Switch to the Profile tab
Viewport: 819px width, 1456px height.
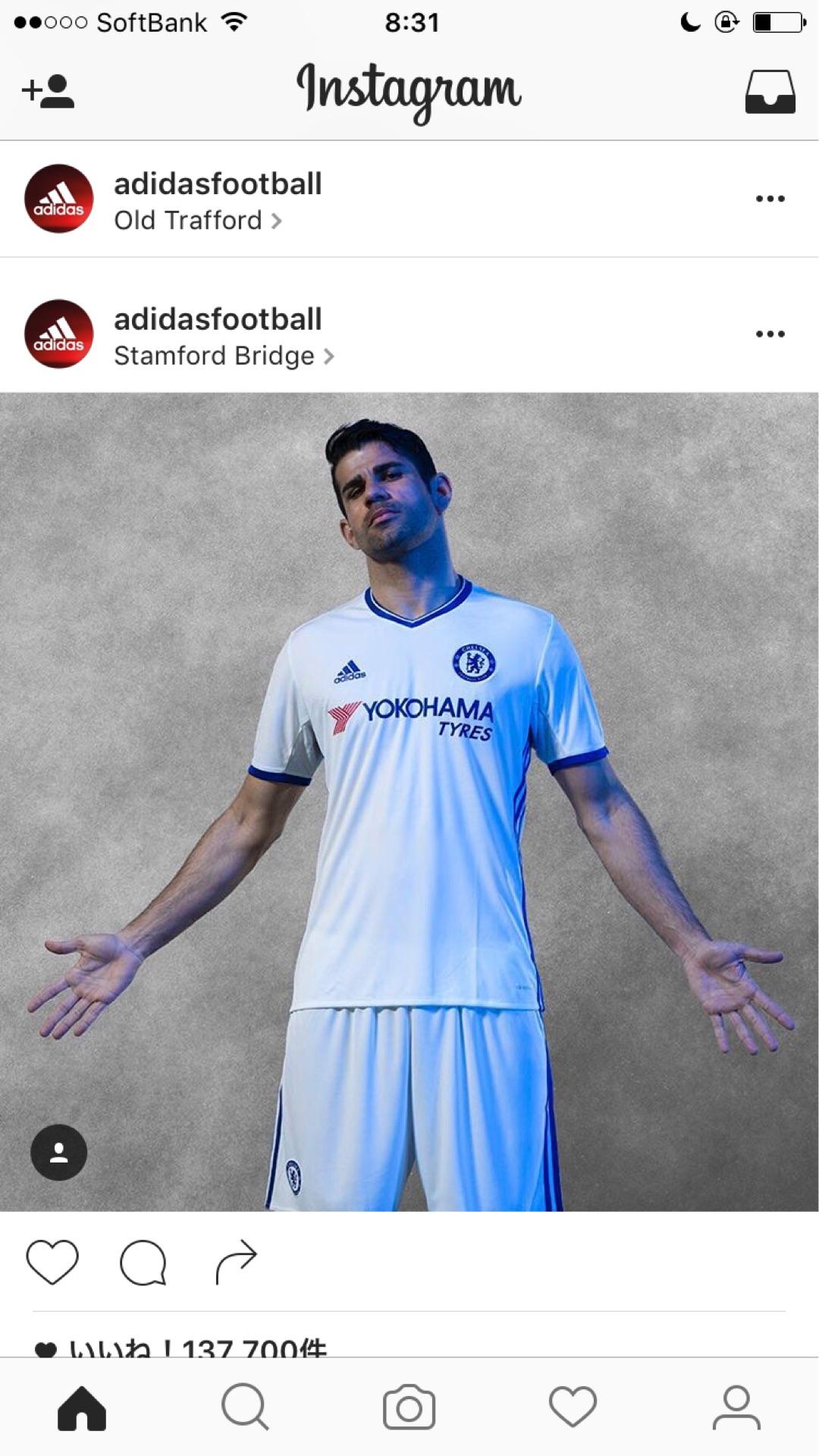736,1407
